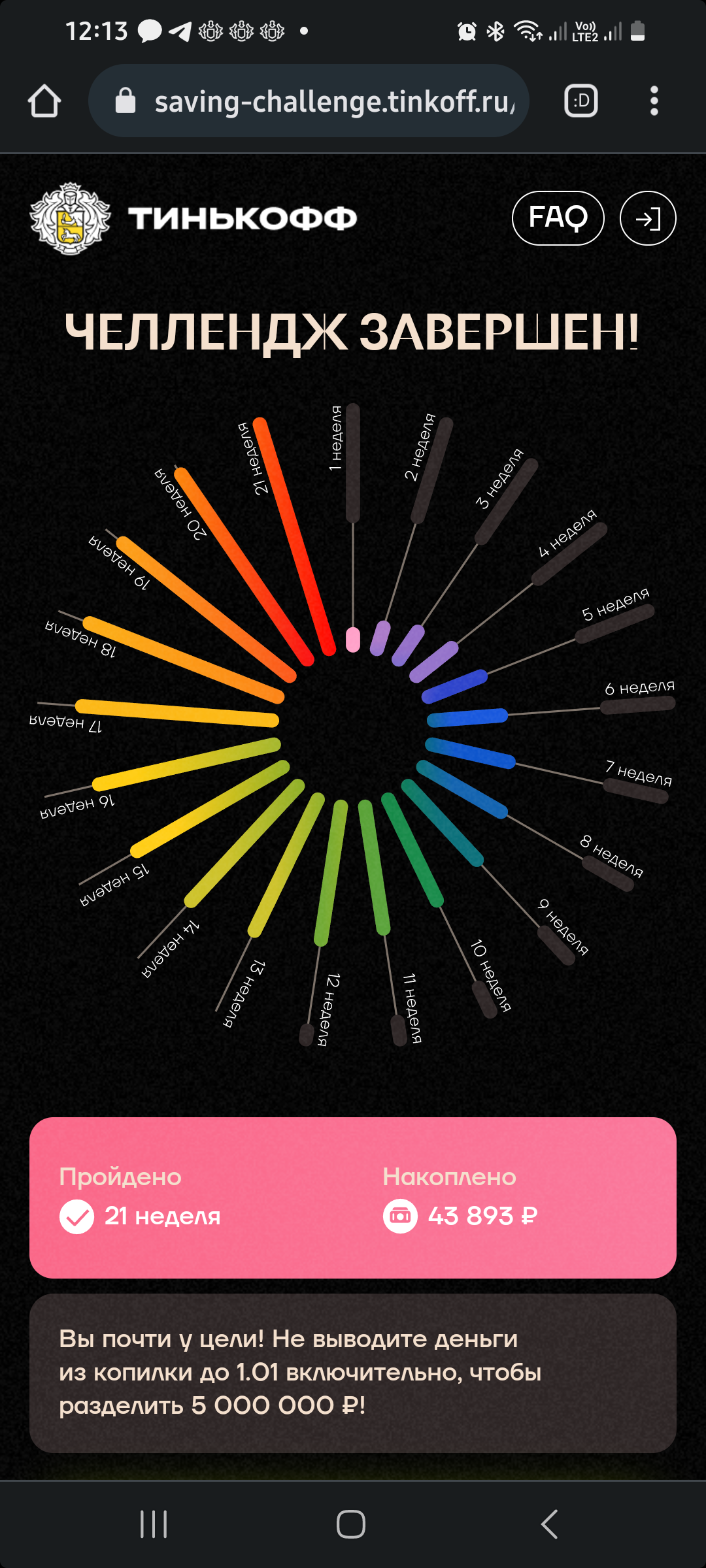
Task: Go back using the system back button
Action: [x=550, y=1524]
